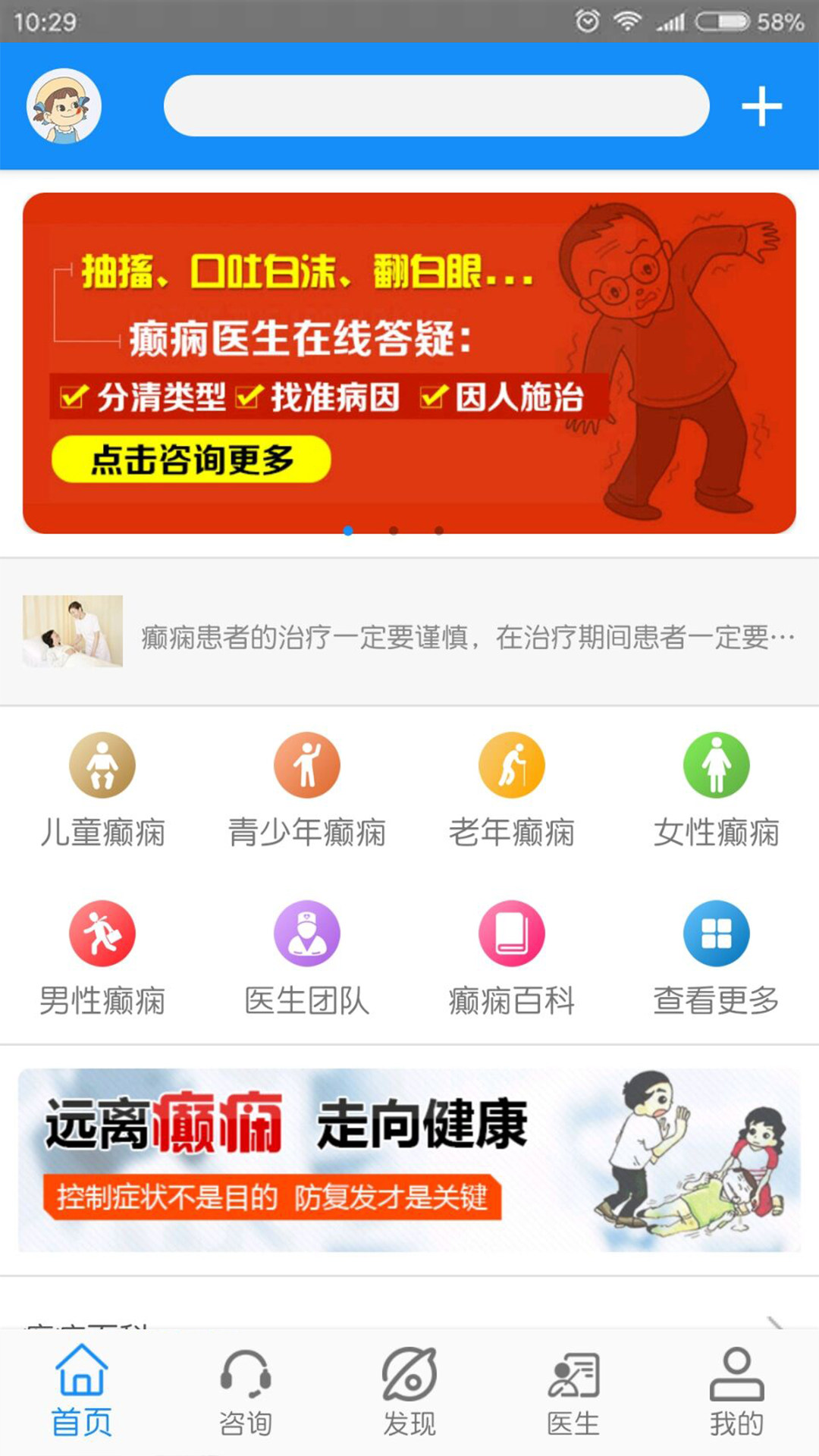This screenshot has height=1456, width=819.
Task: Open the red epilepsy doctor consultation banner
Action: pyautogui.click(x=409, y=362)
